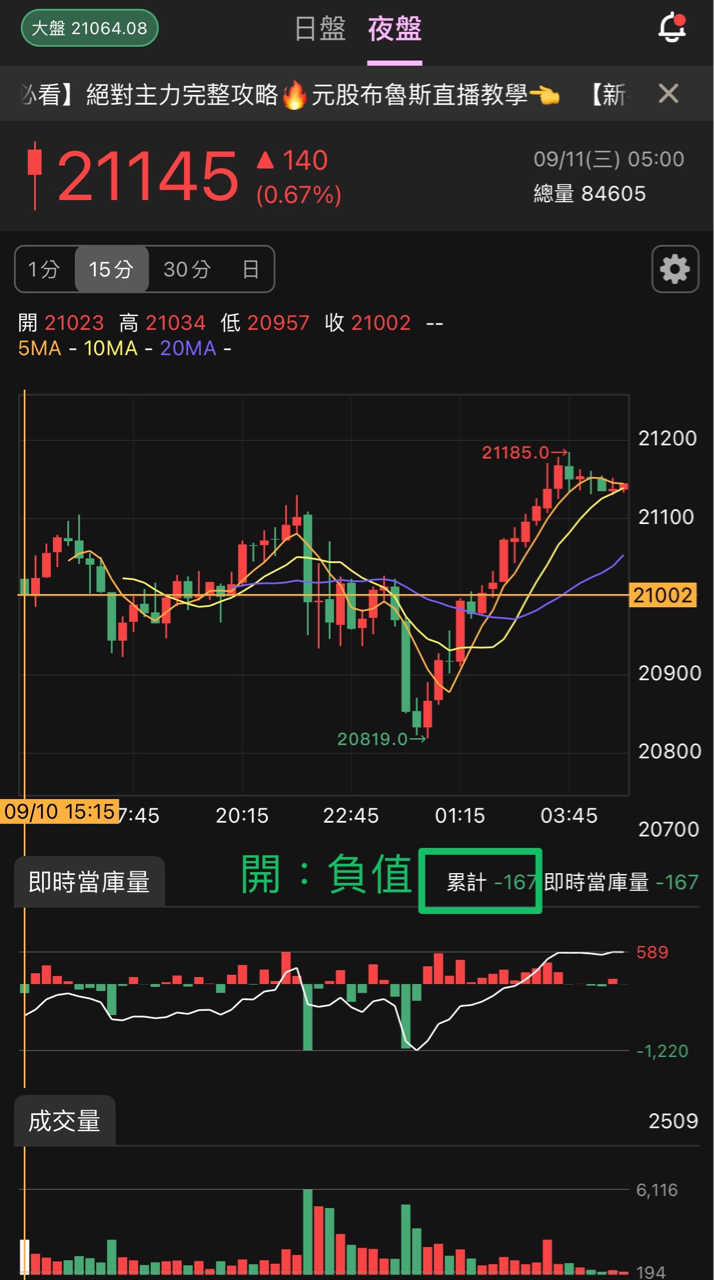Select the 夜盤 tab
This screenshot has width=714, height=1280.
(x=395, y=29)
